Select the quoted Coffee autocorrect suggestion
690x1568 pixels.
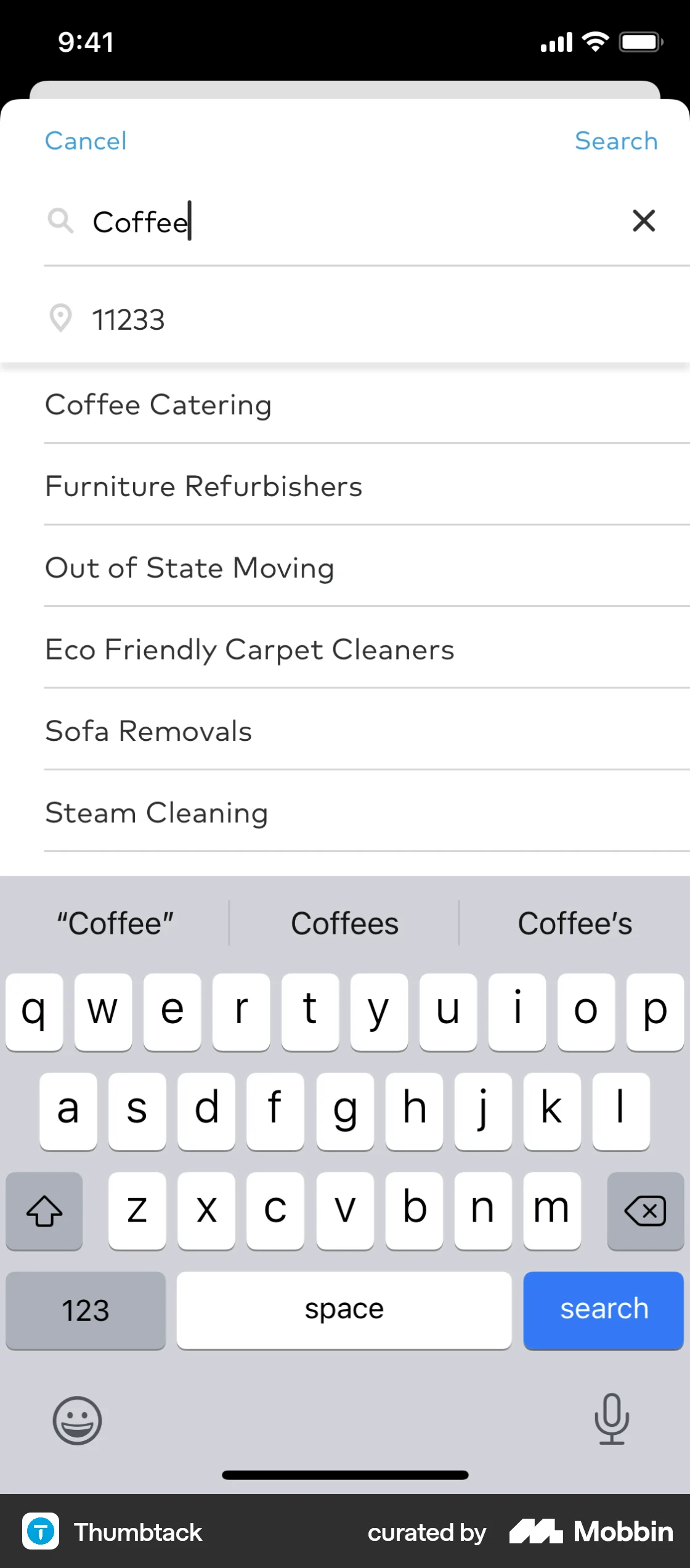[115, 923]
